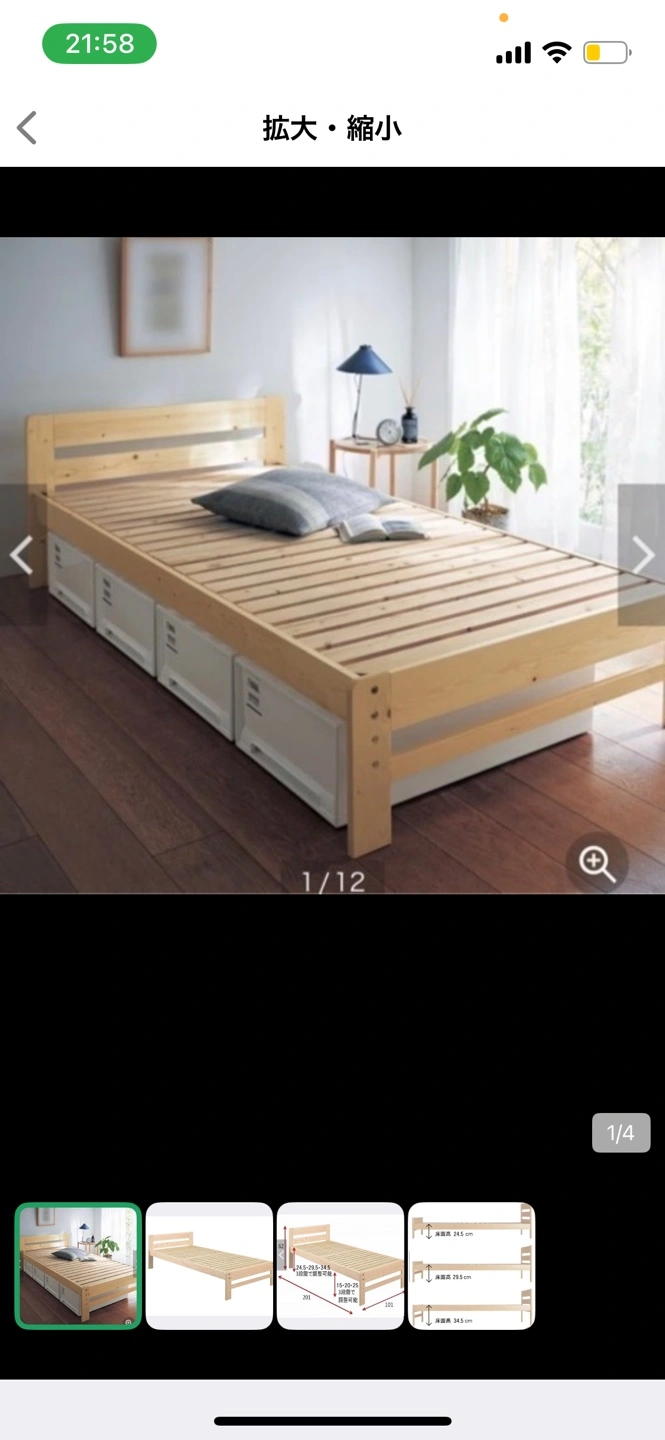Go back from the 拡大・縮小 viewer
The image size is (665, 1440).
(27, 128)
